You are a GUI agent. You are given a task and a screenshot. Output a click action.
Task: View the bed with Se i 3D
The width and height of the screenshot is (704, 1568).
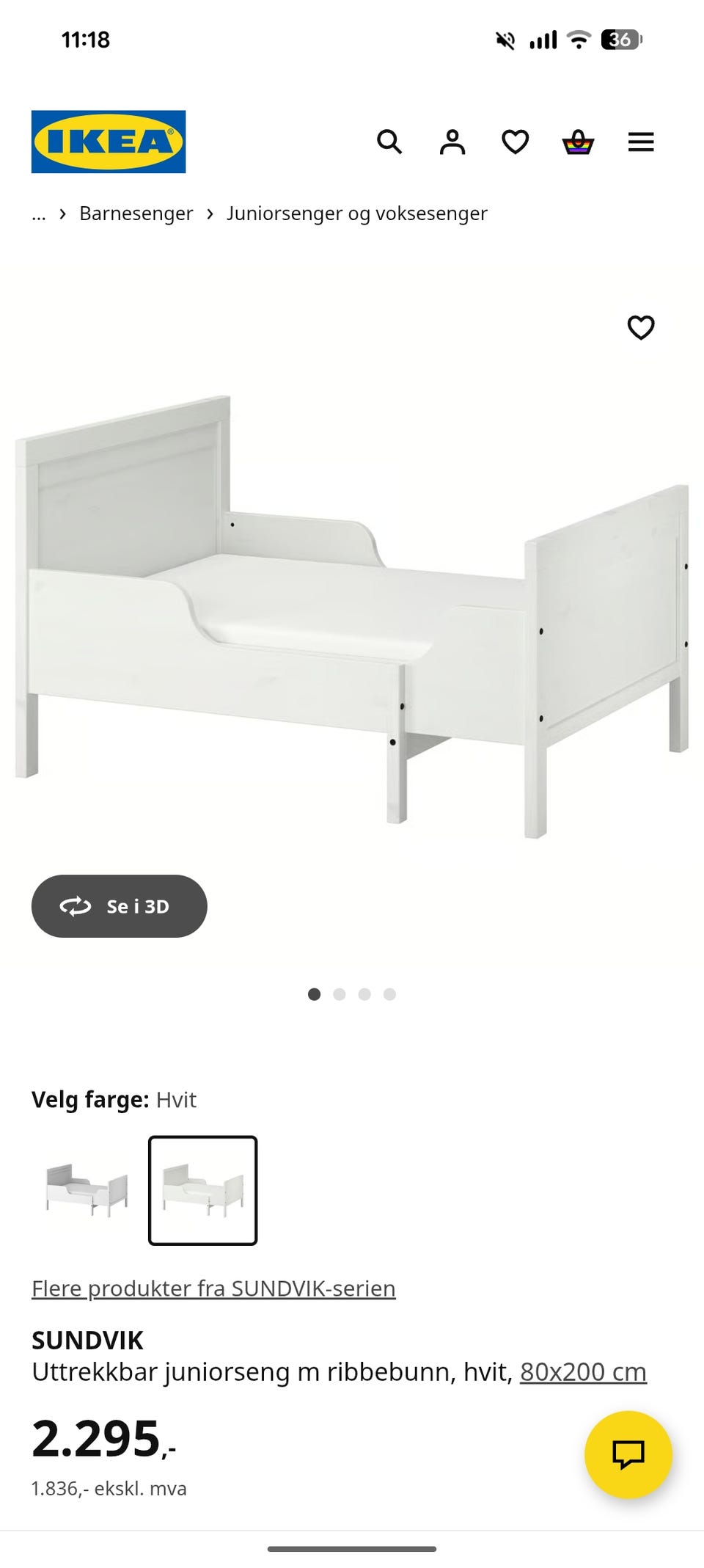pyautogui.click(x=119, y=906)
